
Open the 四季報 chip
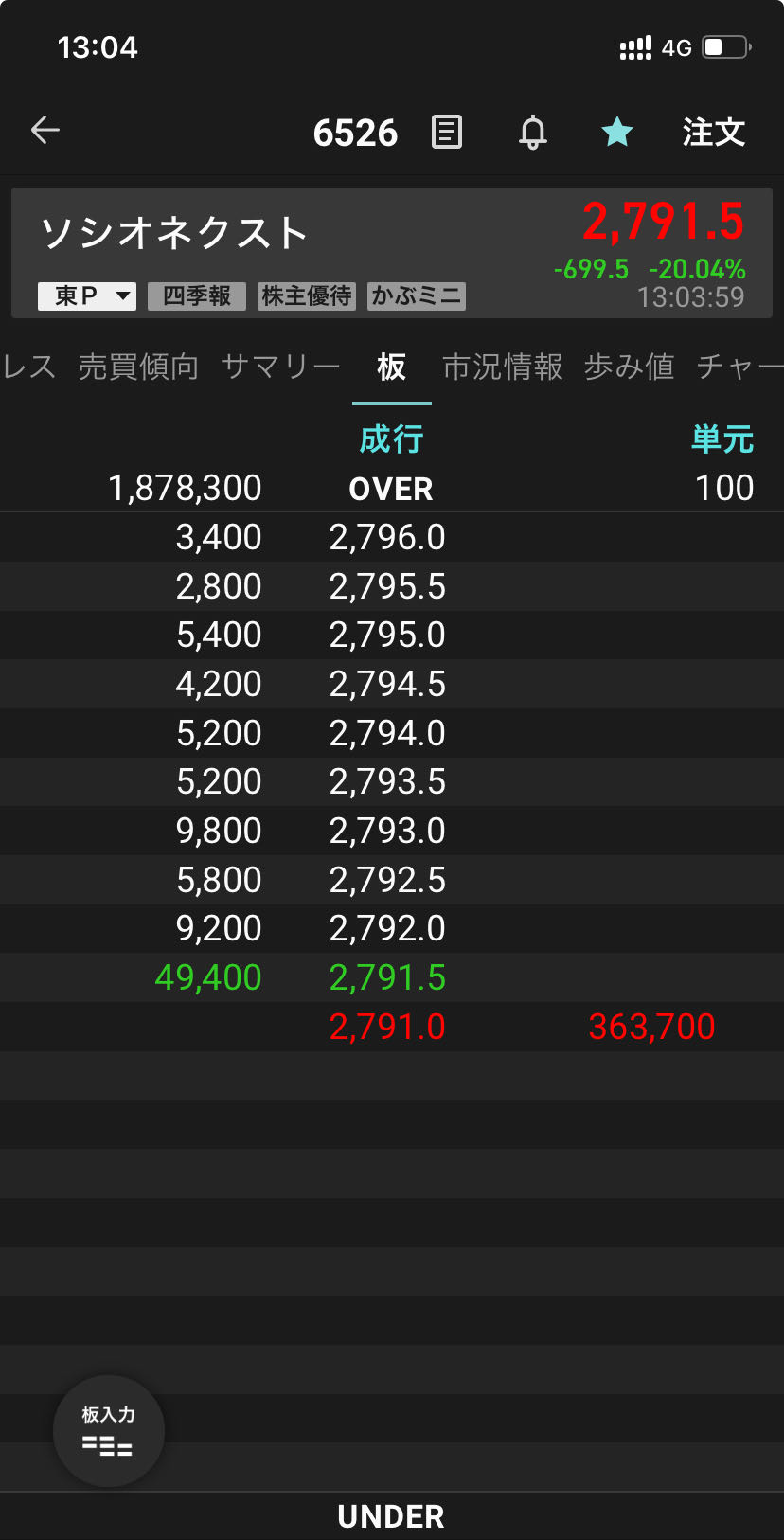pyautogui.click(x=197, y=296)
